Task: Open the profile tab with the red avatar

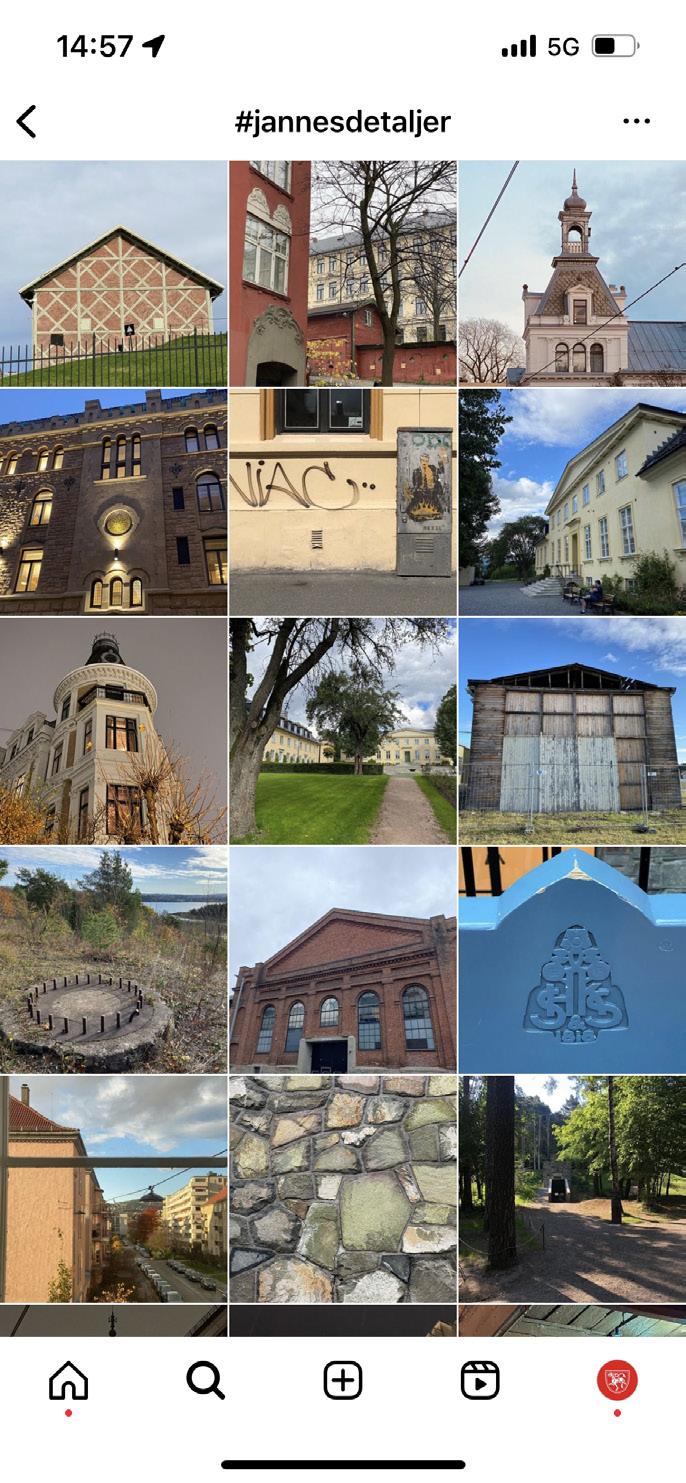Action: [617, 1381]
